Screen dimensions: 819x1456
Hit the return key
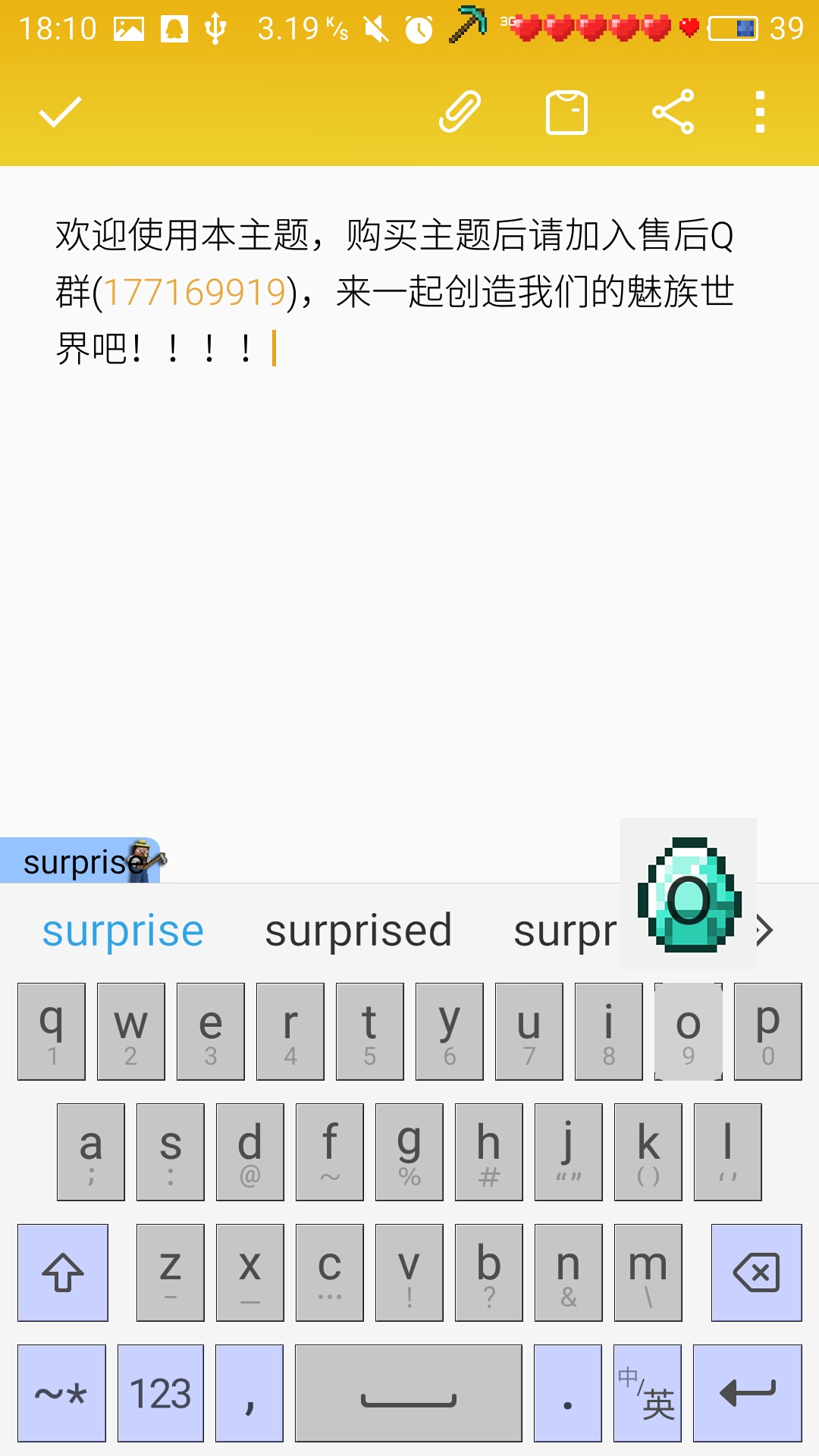pos(748,1393)
